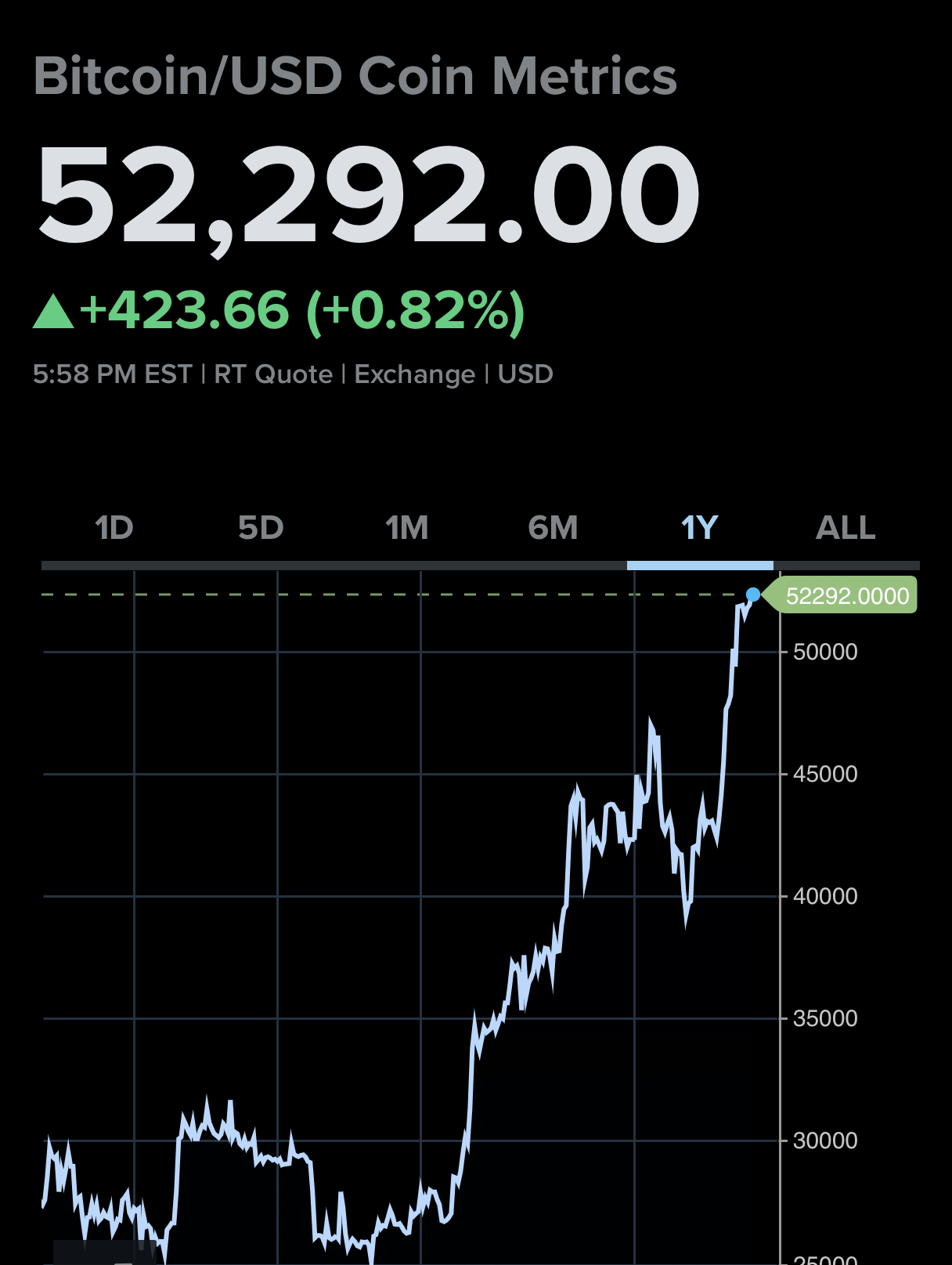Tap the 1Y range tab
Image resolution: width=952 pixels, height=1265 pixels.
pos(699,528)
